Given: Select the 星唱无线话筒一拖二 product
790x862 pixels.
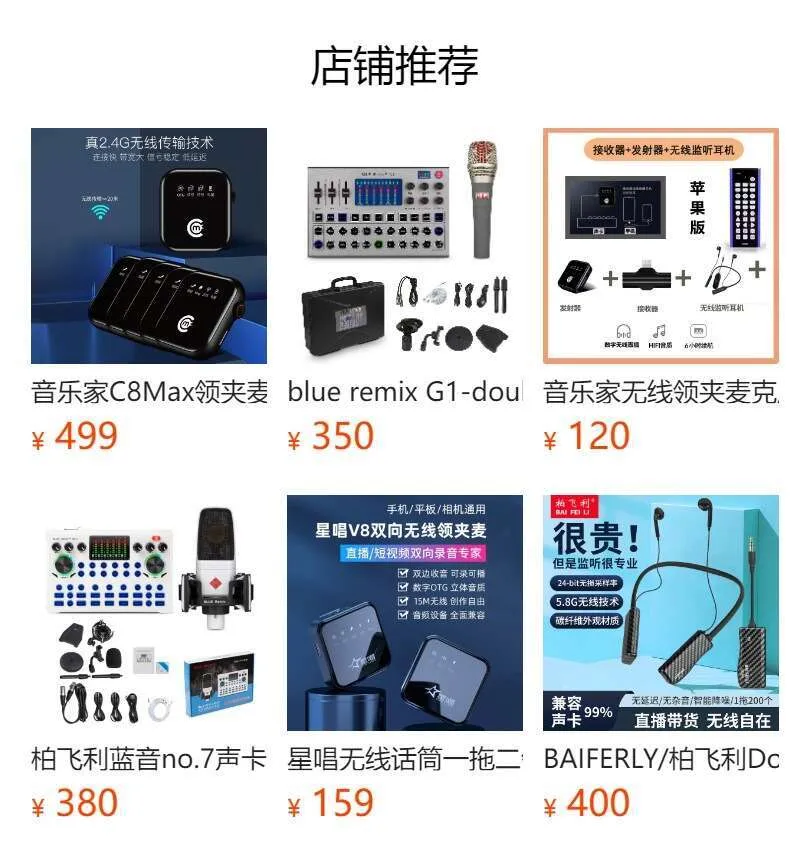Looking at the screenshot, I should [404, 613].
